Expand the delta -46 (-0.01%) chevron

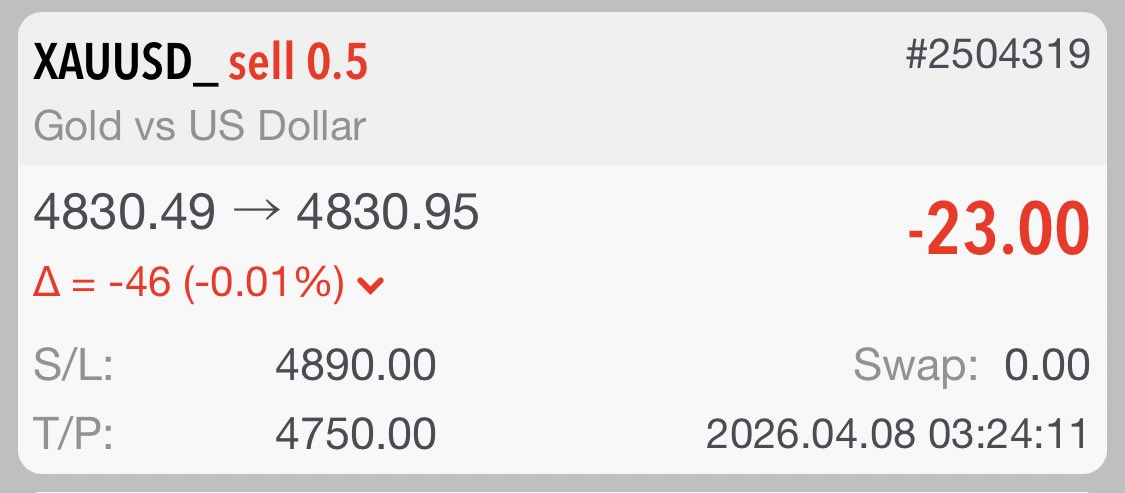click(x=370, y=286)
